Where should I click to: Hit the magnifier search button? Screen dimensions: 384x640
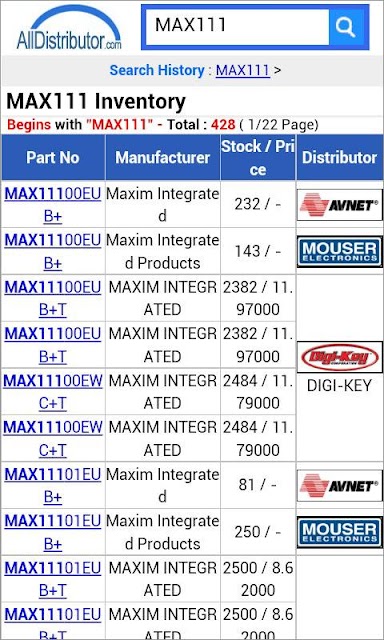click(x=346, y=27)
